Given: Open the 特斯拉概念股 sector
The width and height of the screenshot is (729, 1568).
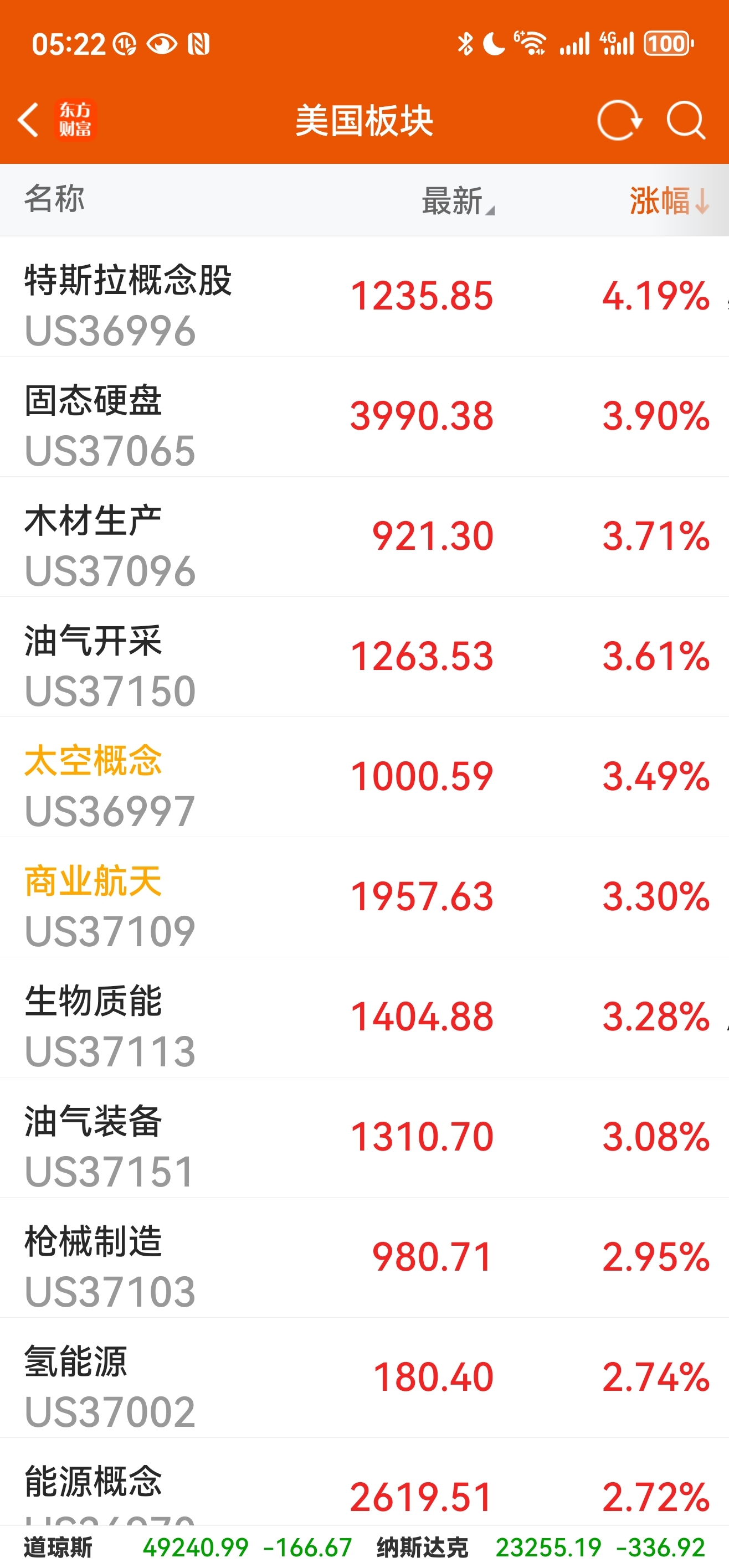Looking at the screenshot, I should [364, 296].
